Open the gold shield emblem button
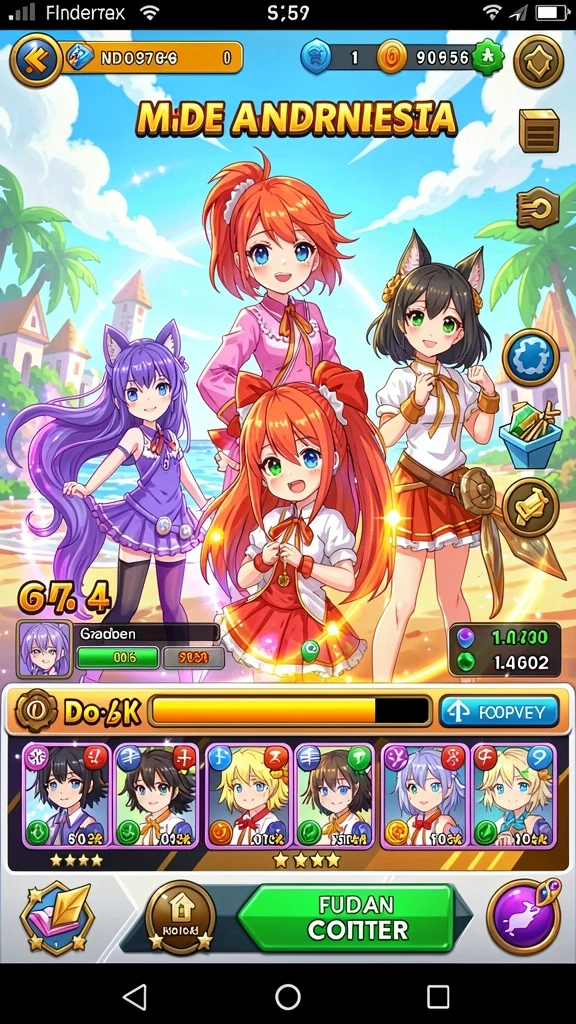This screenshot has height=1024, width=576. pos(538,61)
